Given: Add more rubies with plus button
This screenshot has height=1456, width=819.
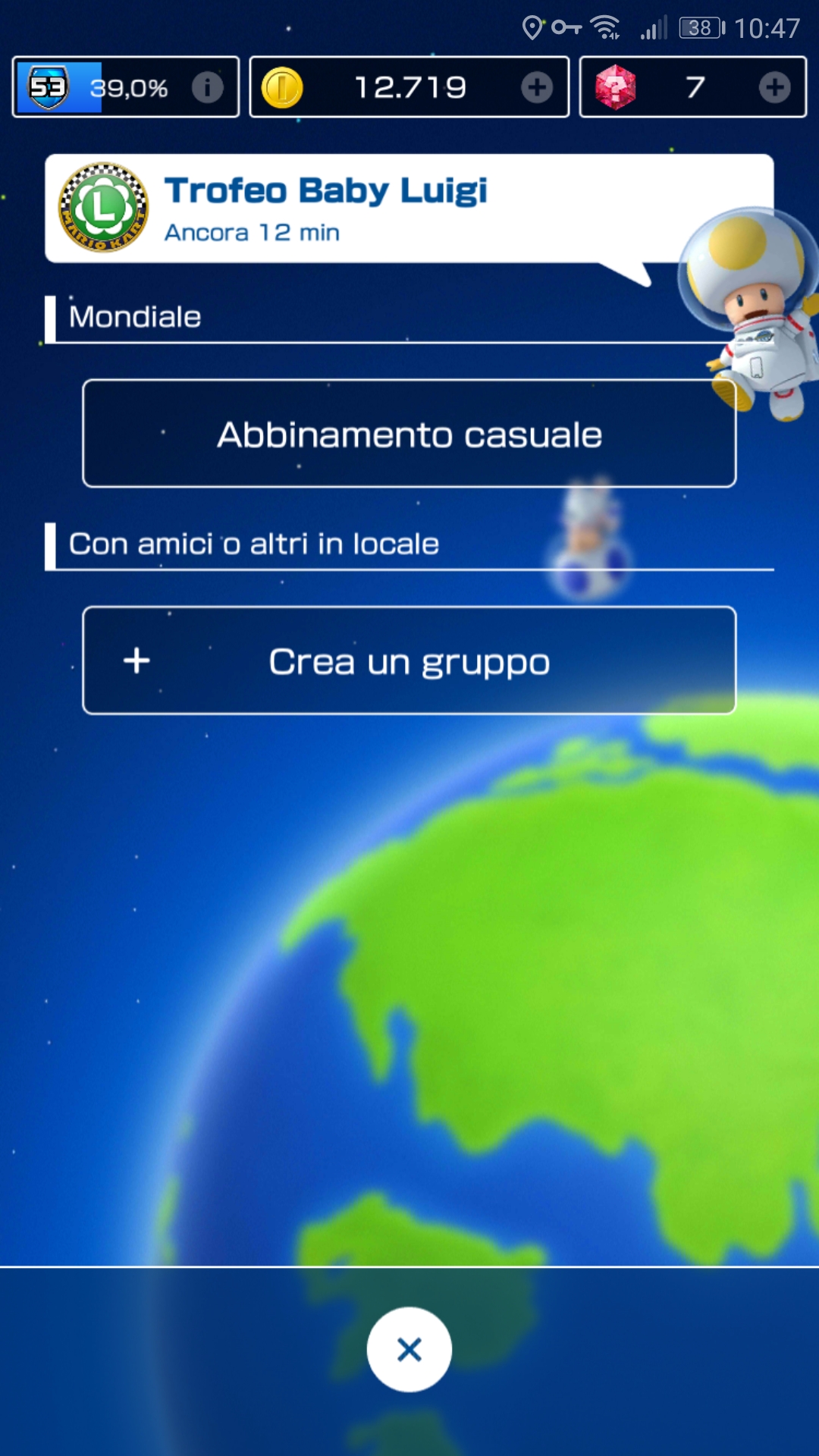Looking at the screenshot, I should (774, 87).
